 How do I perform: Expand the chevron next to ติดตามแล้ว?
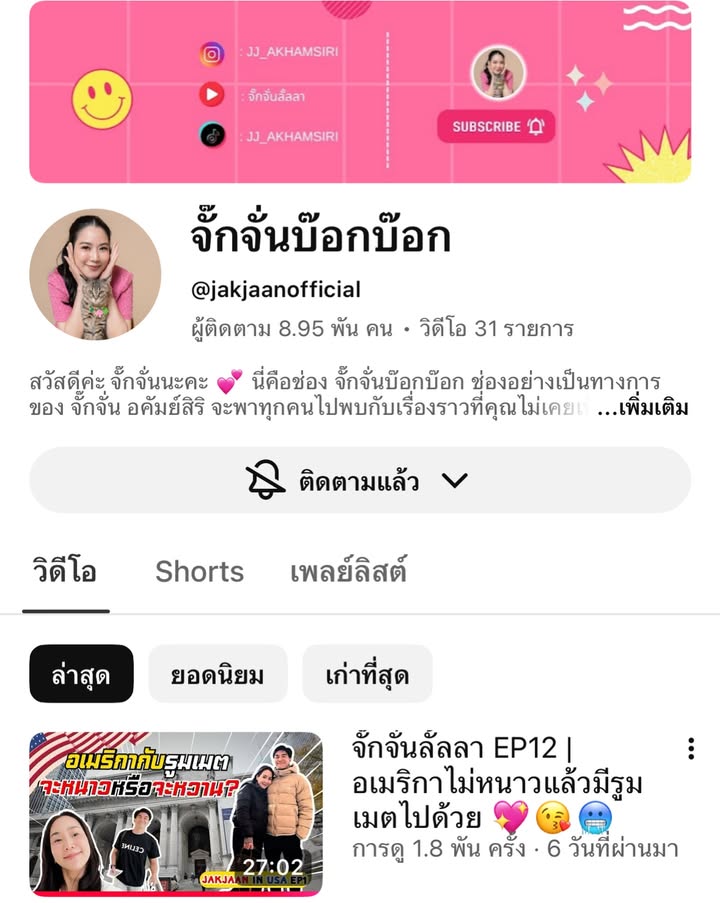tap(458, 480)
